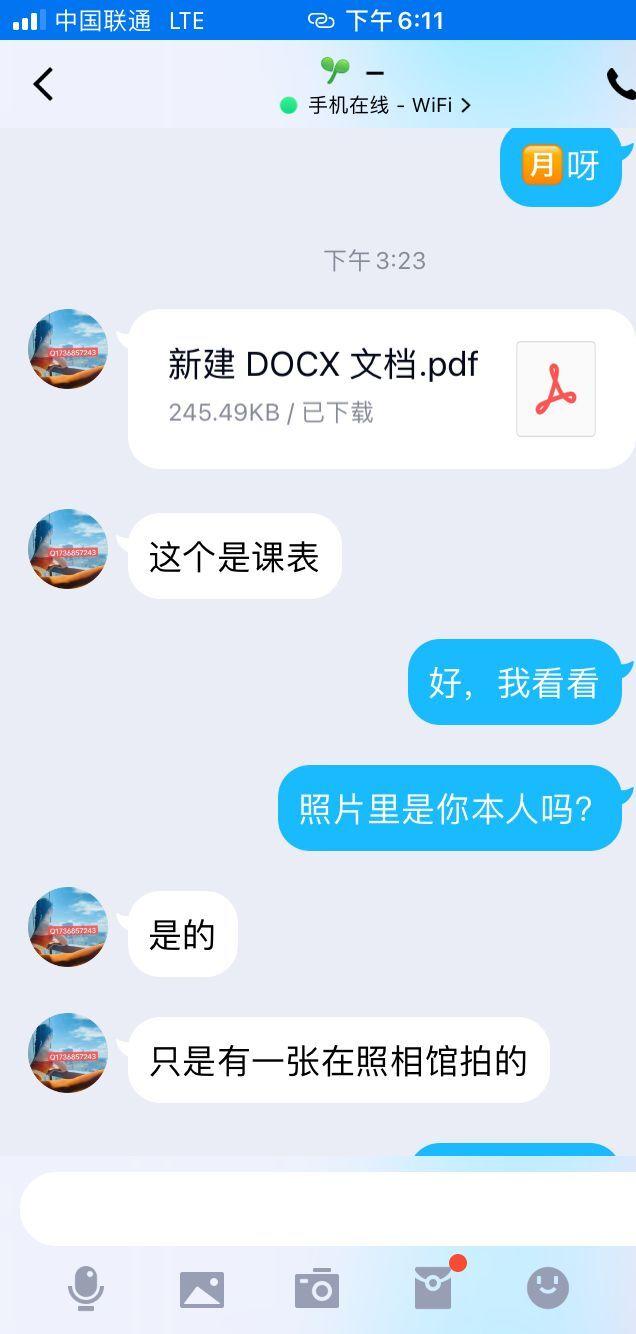Start a voice call with this contact
The image size is (636, 1334).
point(620,85)
